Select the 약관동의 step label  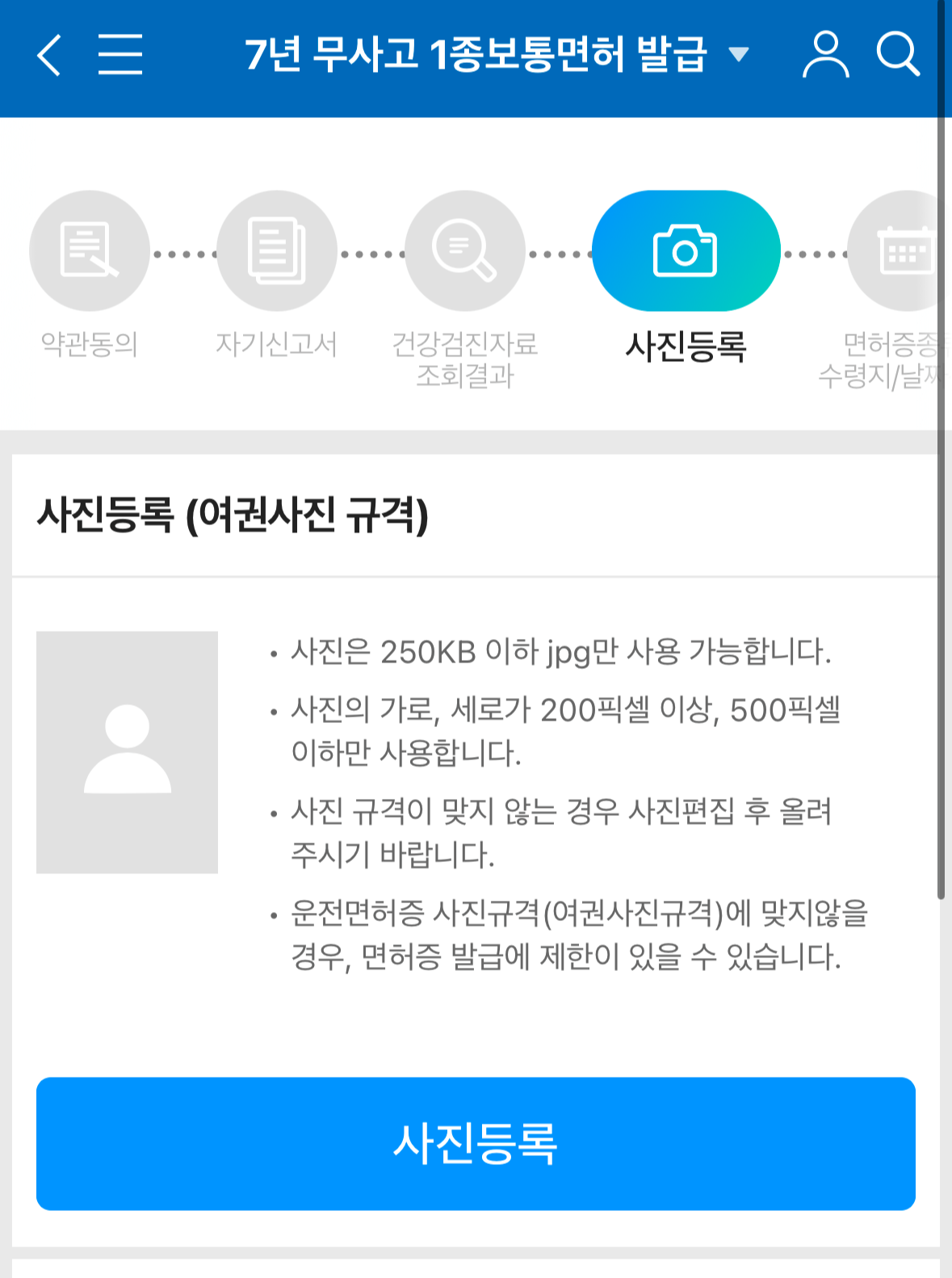89,346
